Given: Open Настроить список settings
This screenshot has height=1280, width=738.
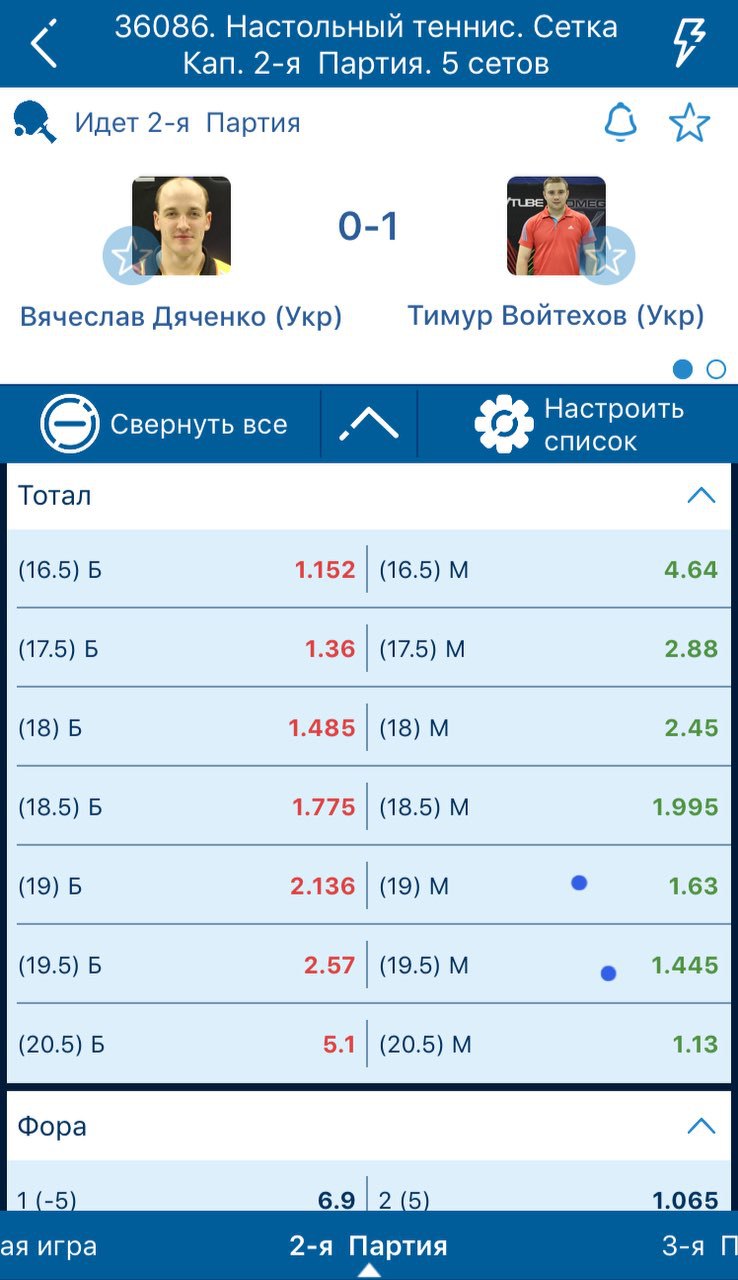Looking at the screenshot, I should tap(580, 425).
